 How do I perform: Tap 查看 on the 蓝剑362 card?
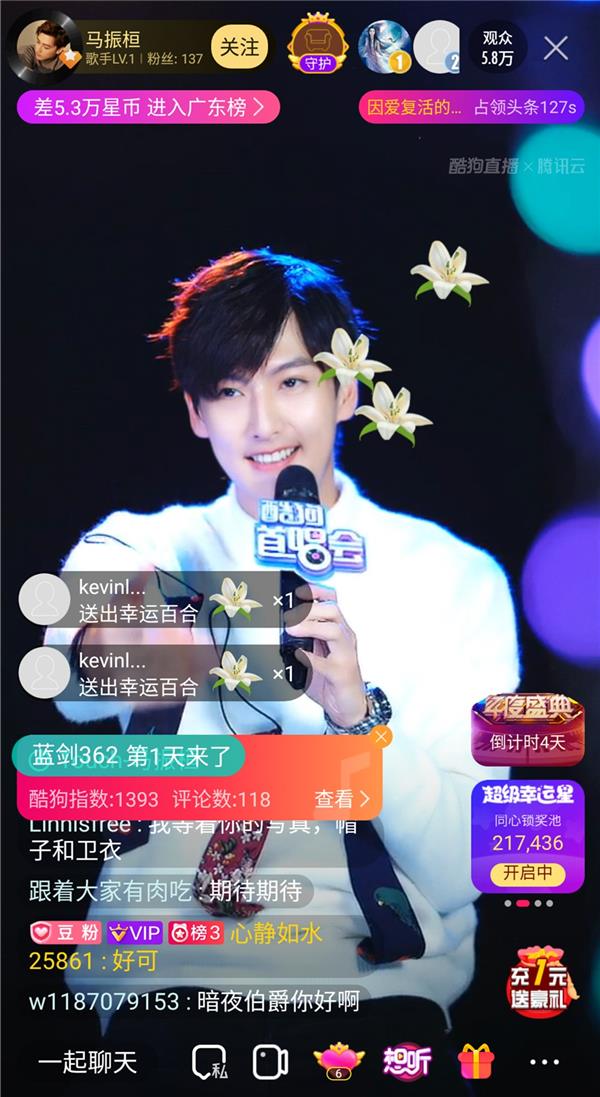[342, 798]
